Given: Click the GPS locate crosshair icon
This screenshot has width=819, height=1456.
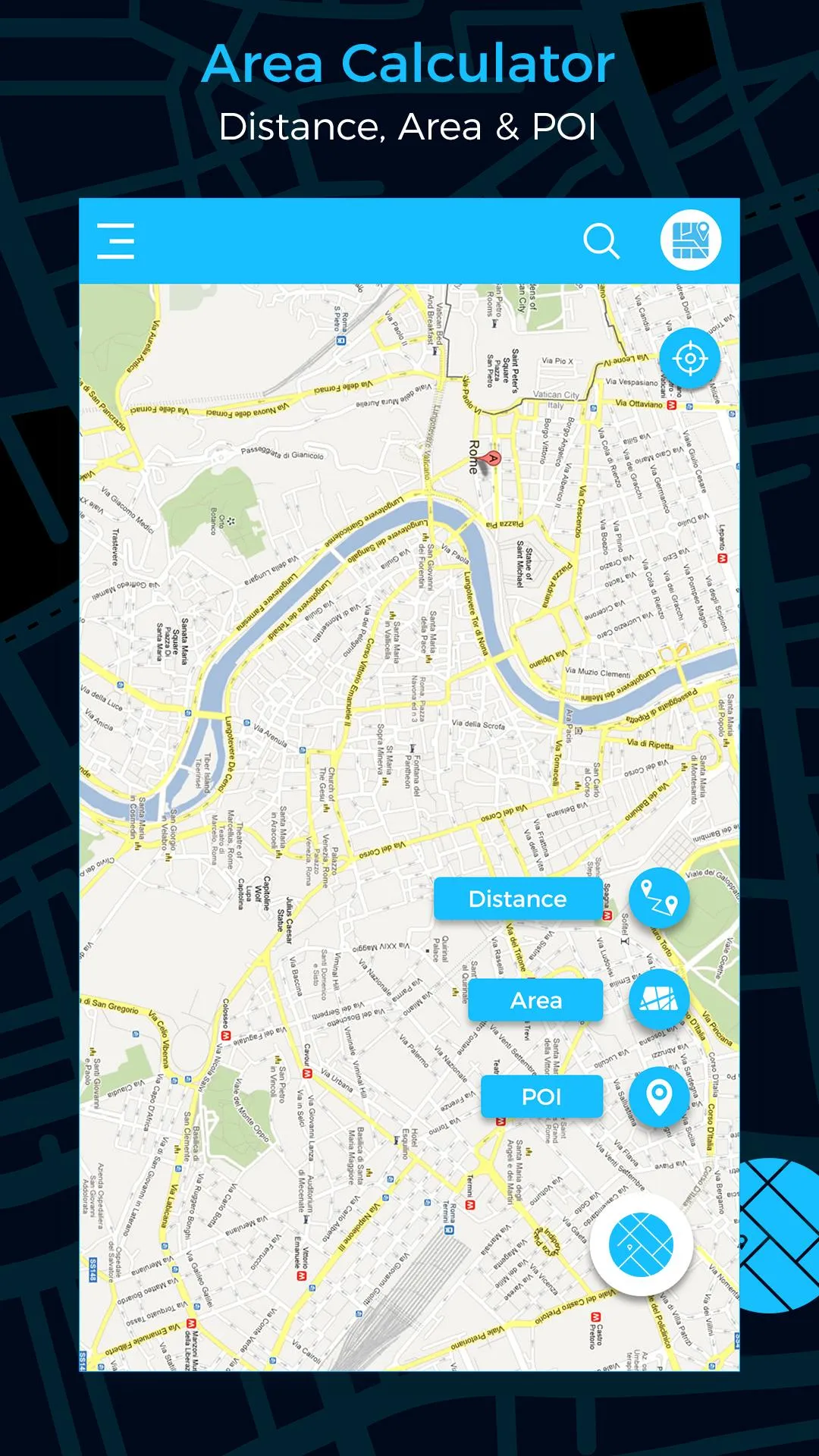Looking at the screenshot, I should point(689,356).
